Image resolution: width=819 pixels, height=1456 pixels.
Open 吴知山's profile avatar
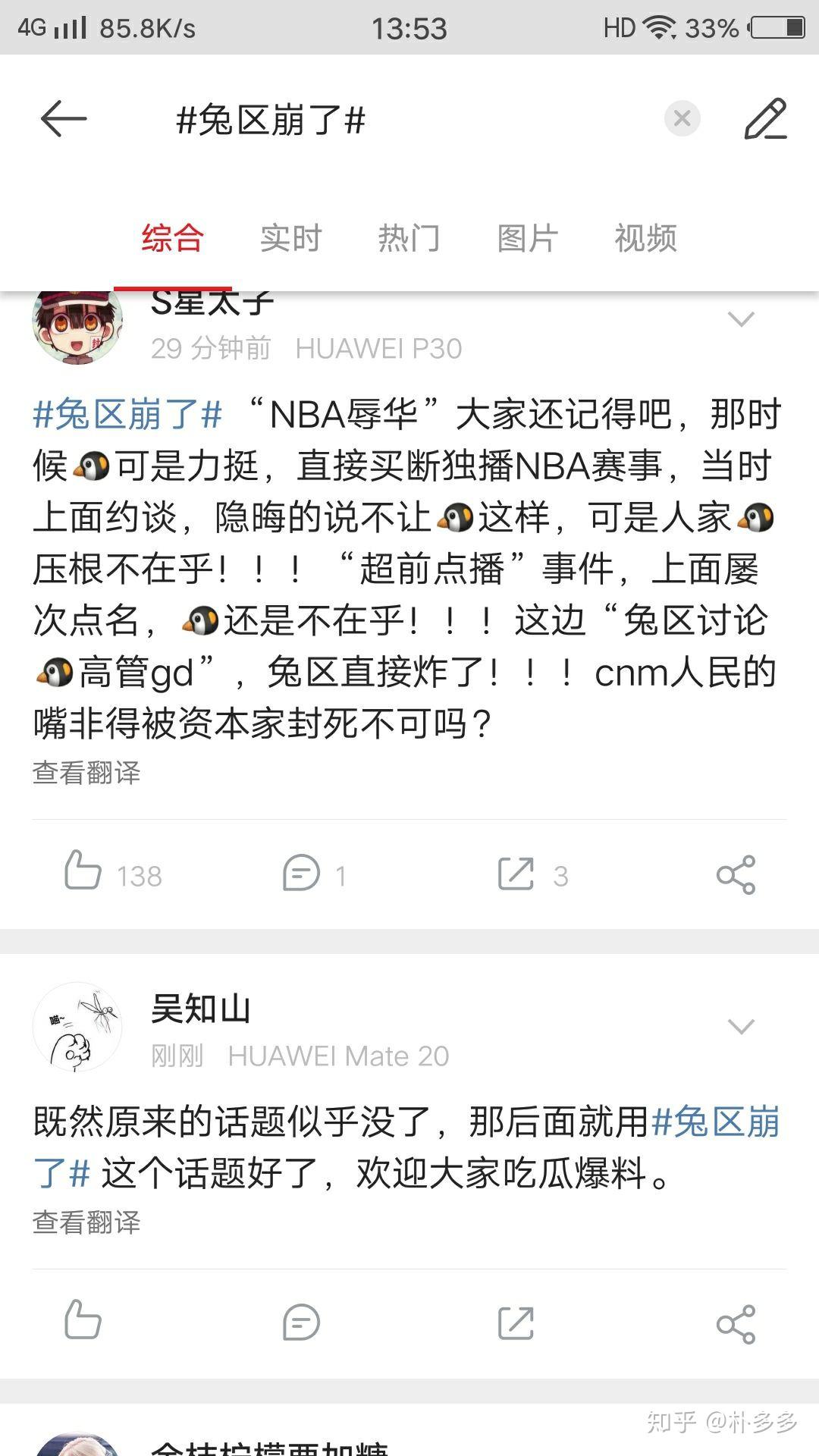(x=77, y=1028)
